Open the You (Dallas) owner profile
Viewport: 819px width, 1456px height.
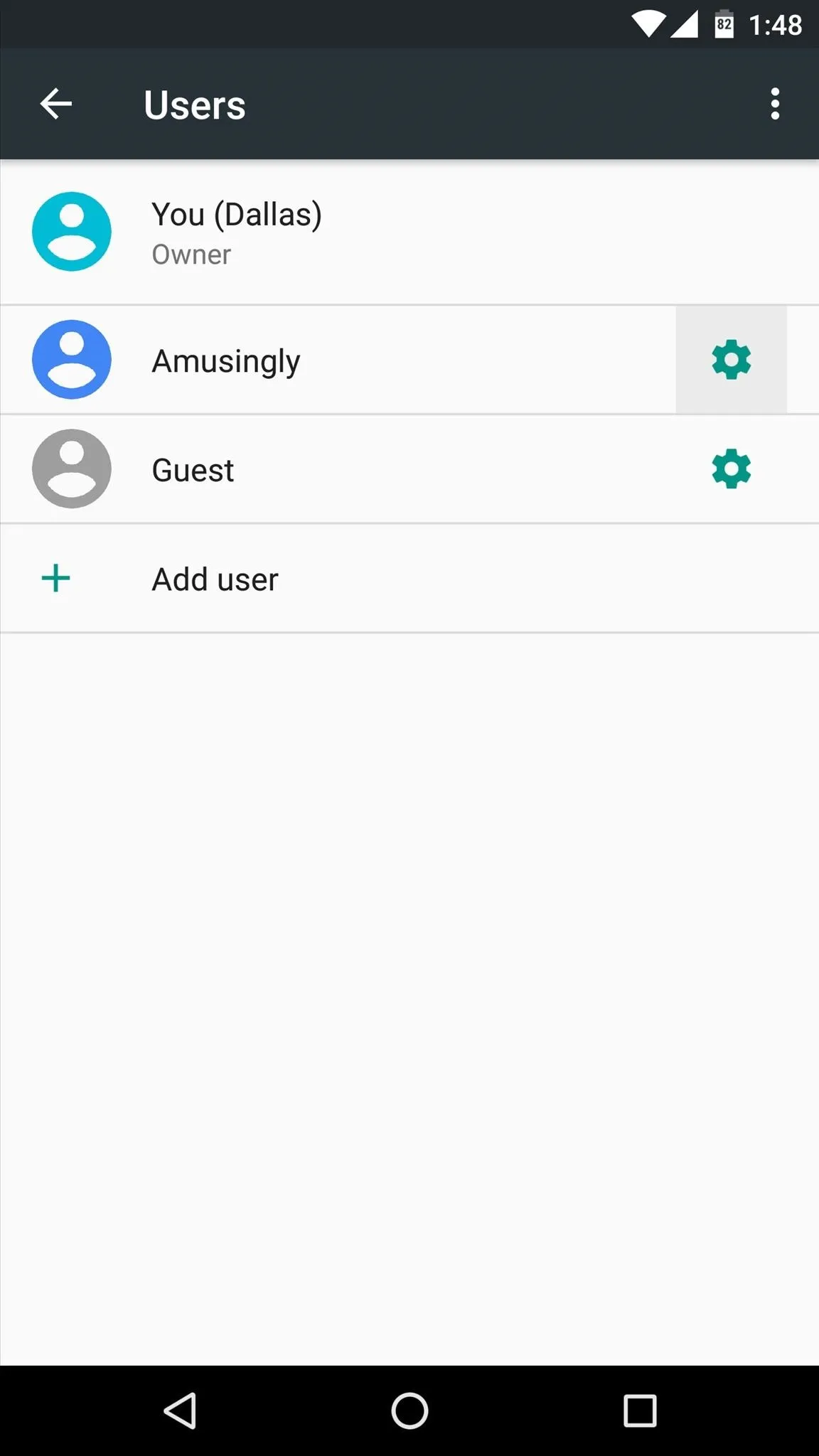tap(409, 232)
